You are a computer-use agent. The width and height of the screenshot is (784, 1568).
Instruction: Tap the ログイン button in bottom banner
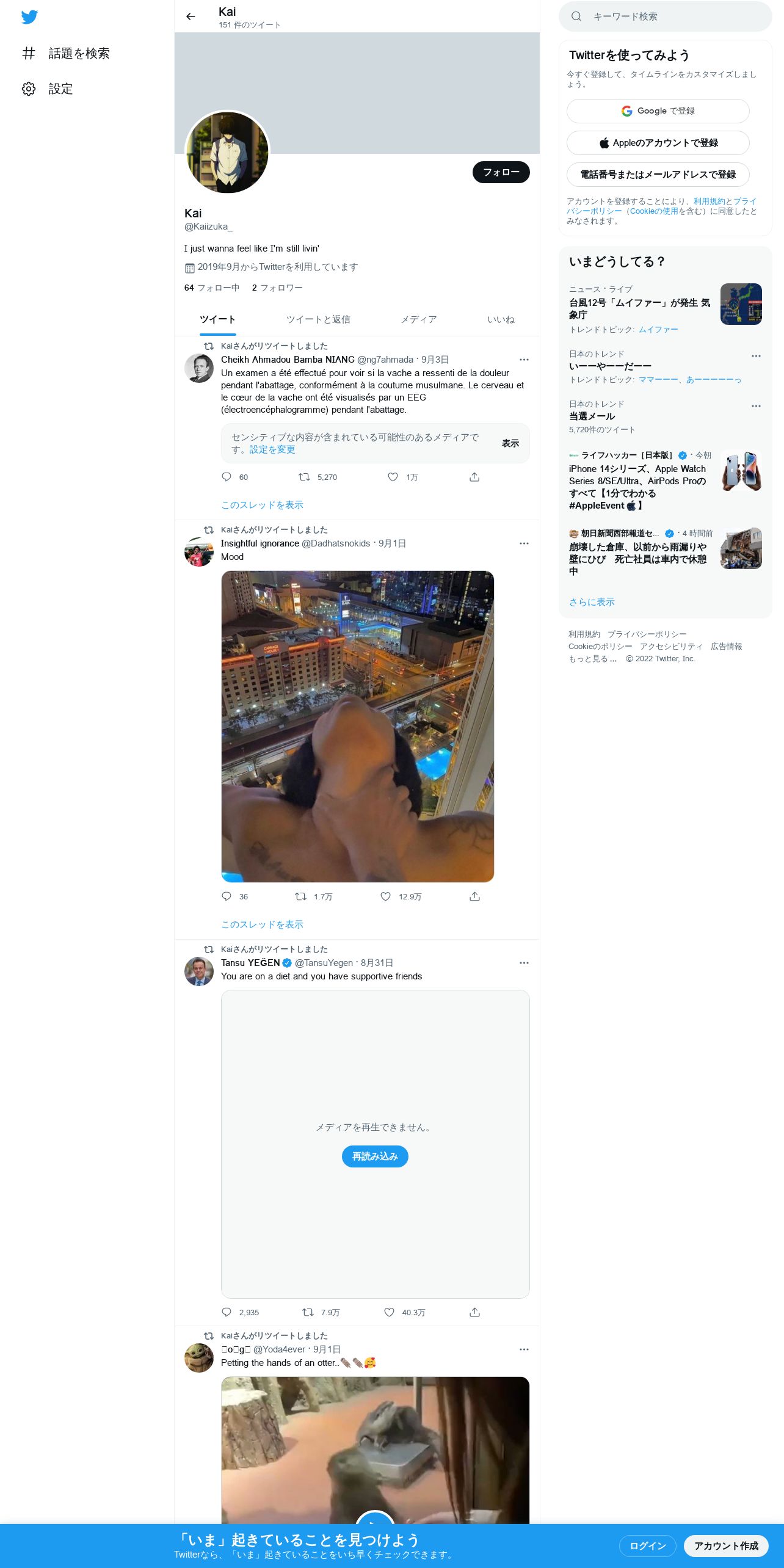647,1545
